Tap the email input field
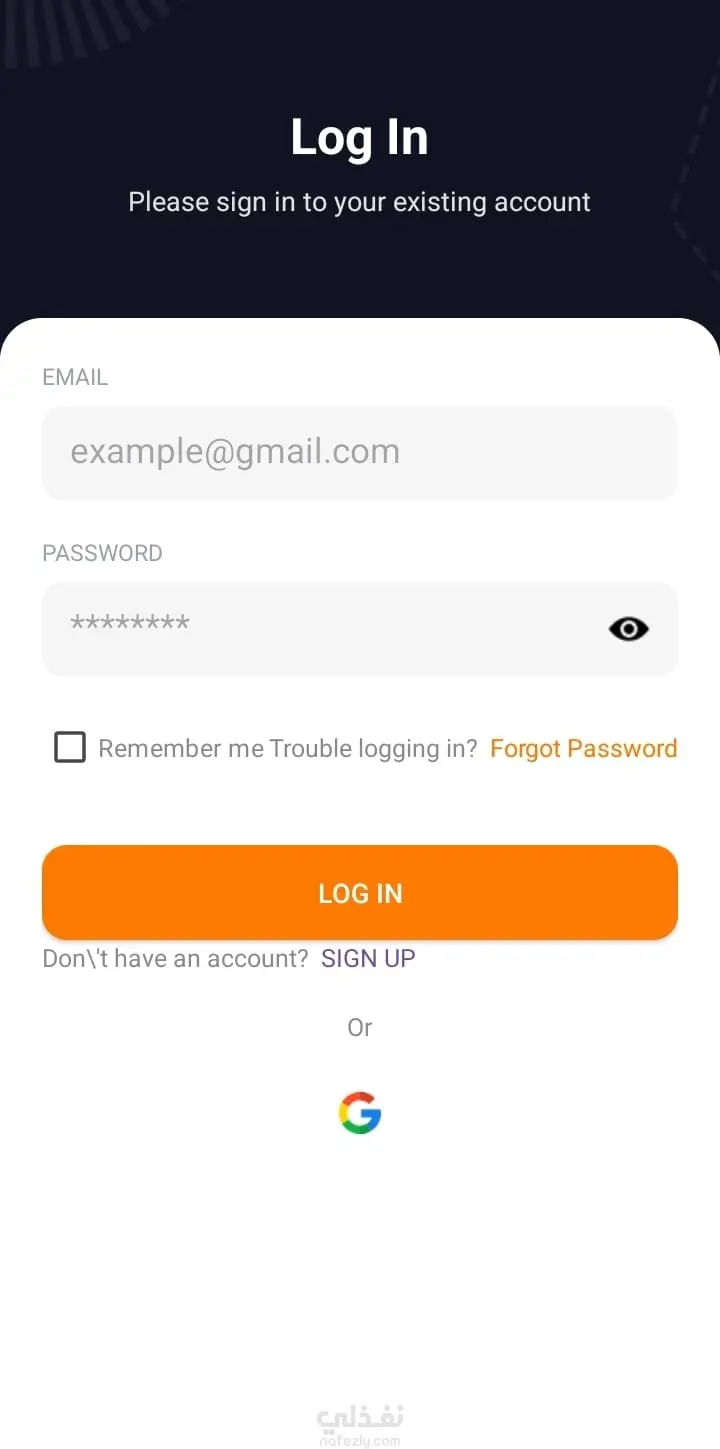 click(360, 452)
